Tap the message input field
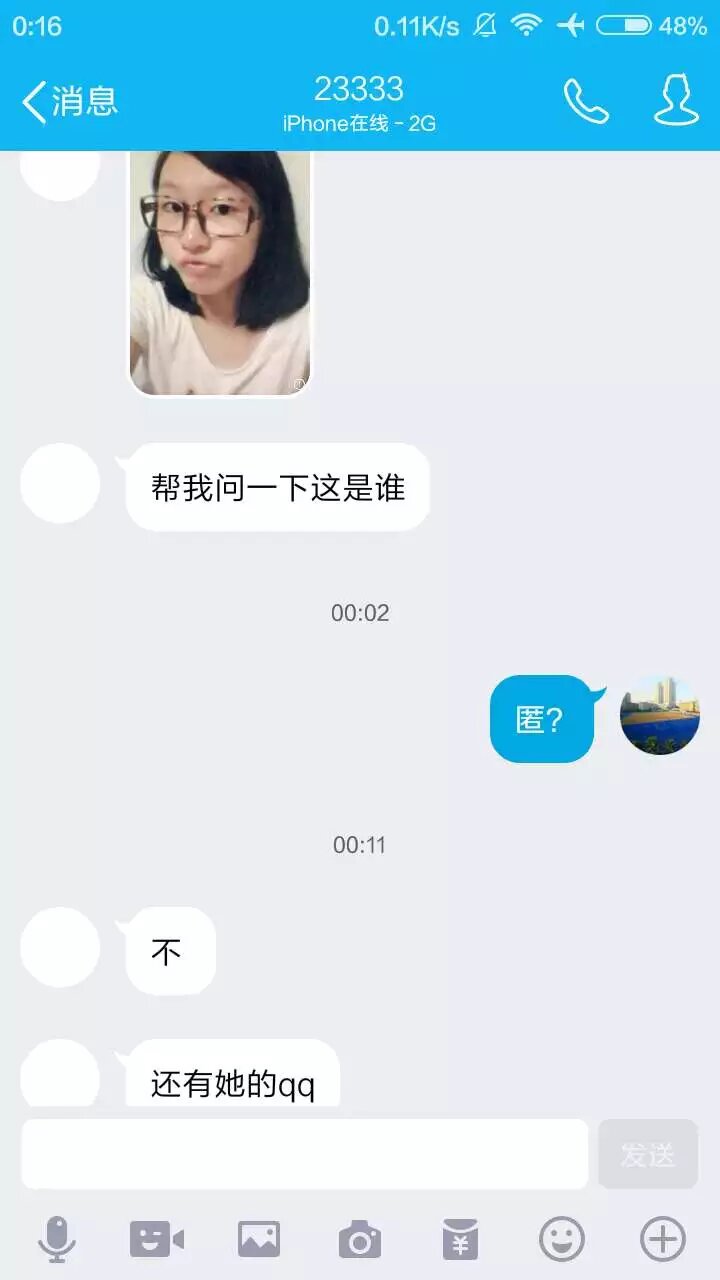The height and width of the screenshot is (1280, 720). tap(304, 1154)
